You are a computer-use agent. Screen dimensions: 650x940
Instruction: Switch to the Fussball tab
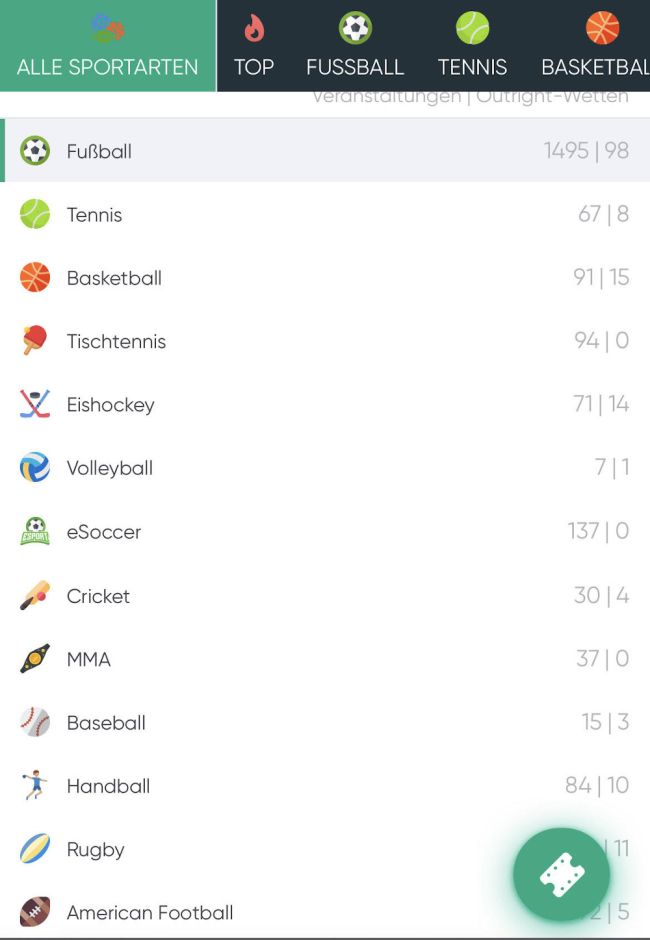coord(355,46)
